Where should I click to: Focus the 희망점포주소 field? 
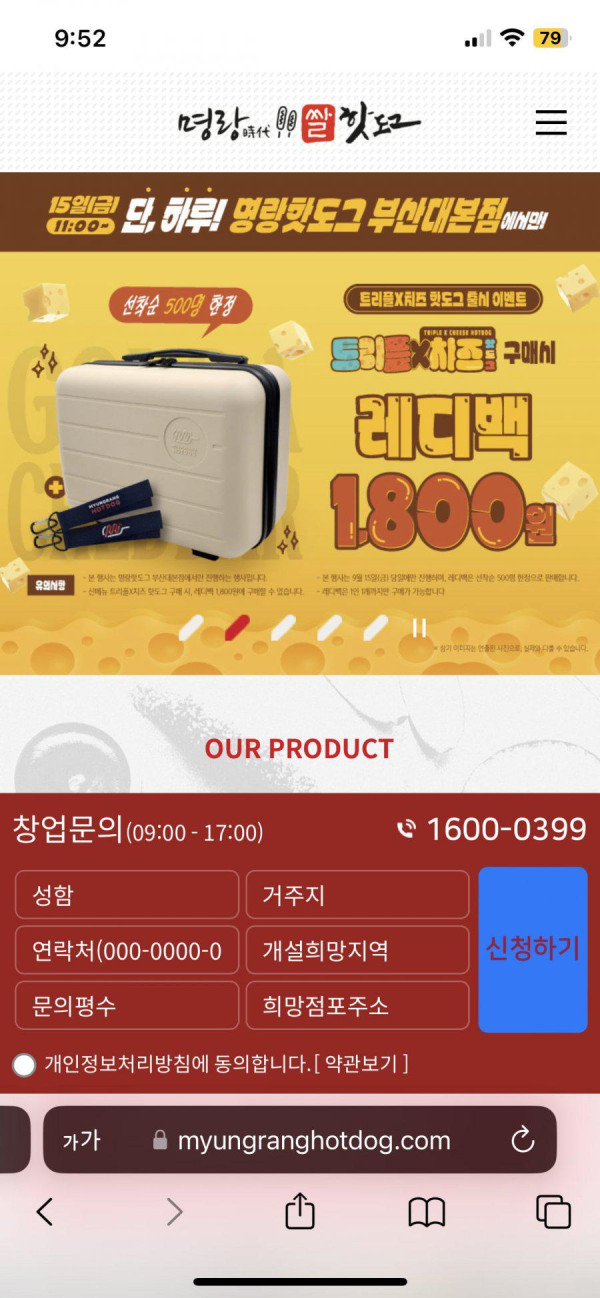357,1005
